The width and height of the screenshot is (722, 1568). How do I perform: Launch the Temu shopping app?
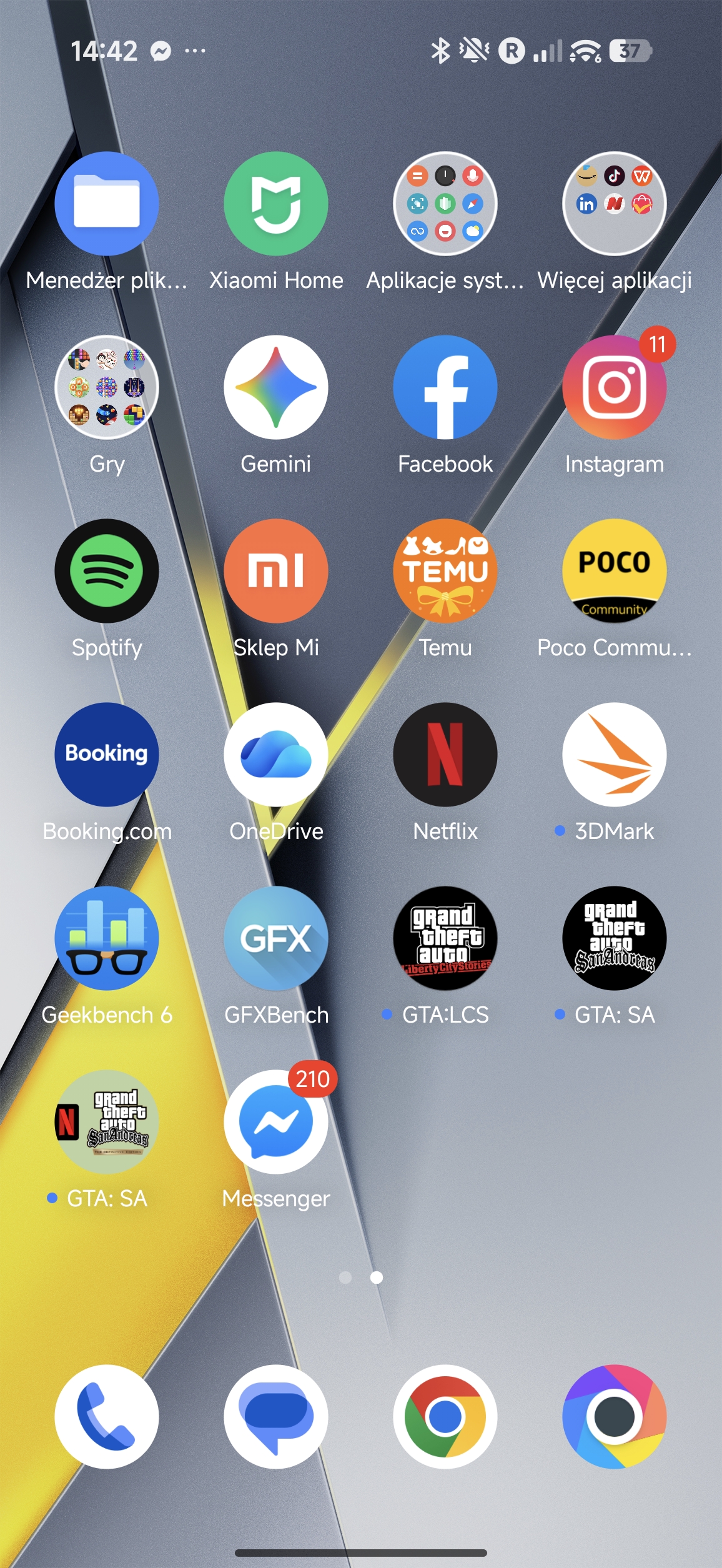click(x=445, y=571)
